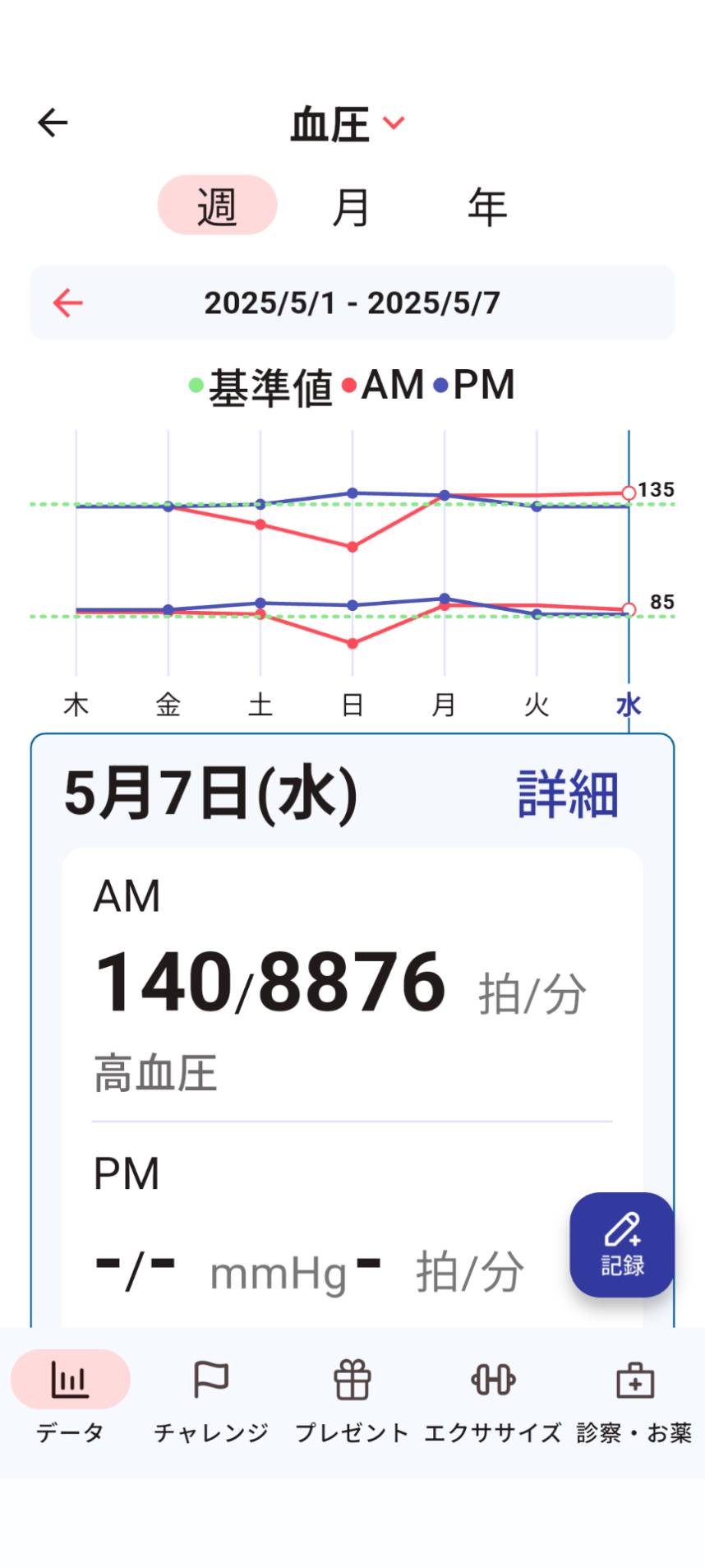Switch to the 年 view
This screenshot has height=1568, width=705.
[x=487, y=206]
